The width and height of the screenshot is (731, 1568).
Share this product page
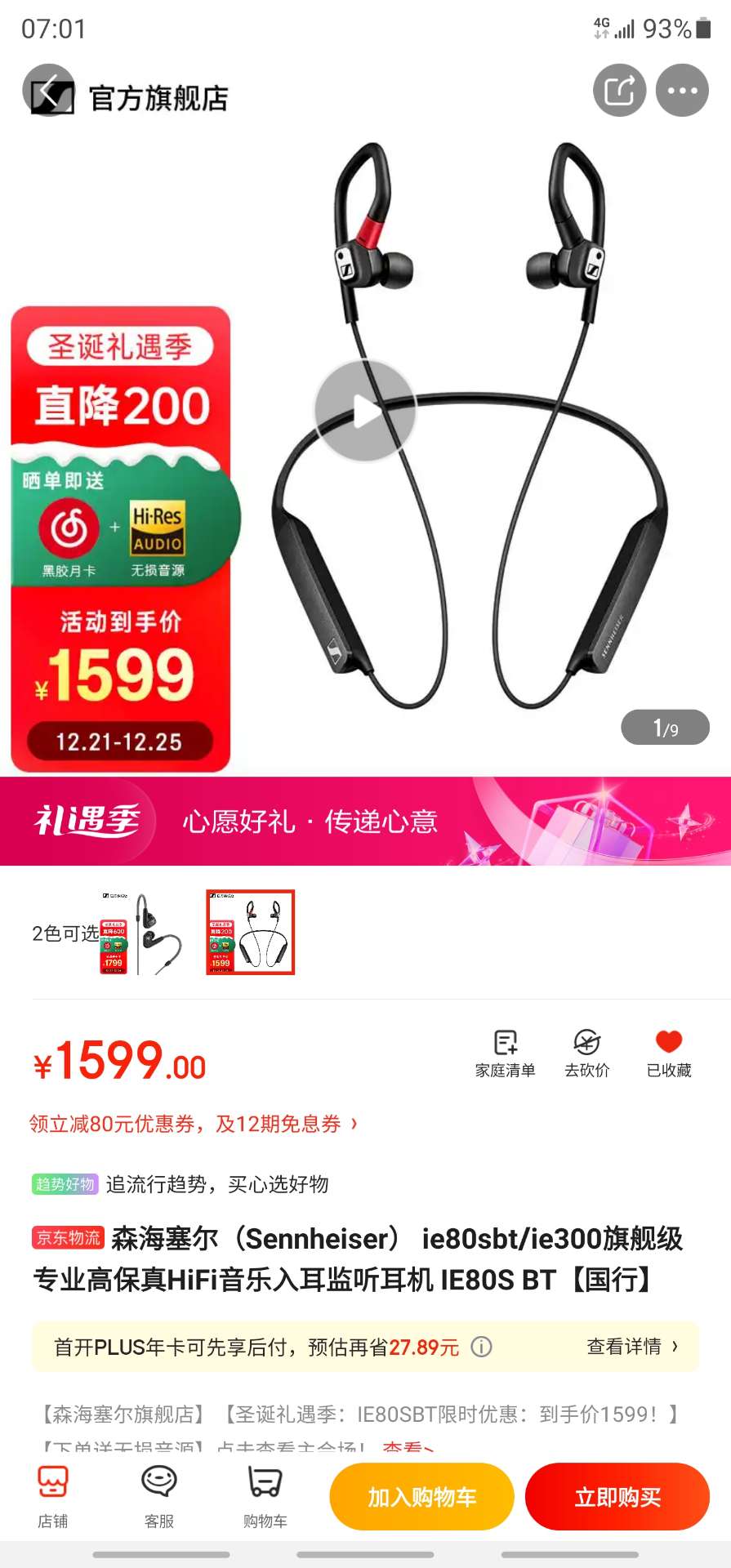pyautogui.click(x=619, y=91)
